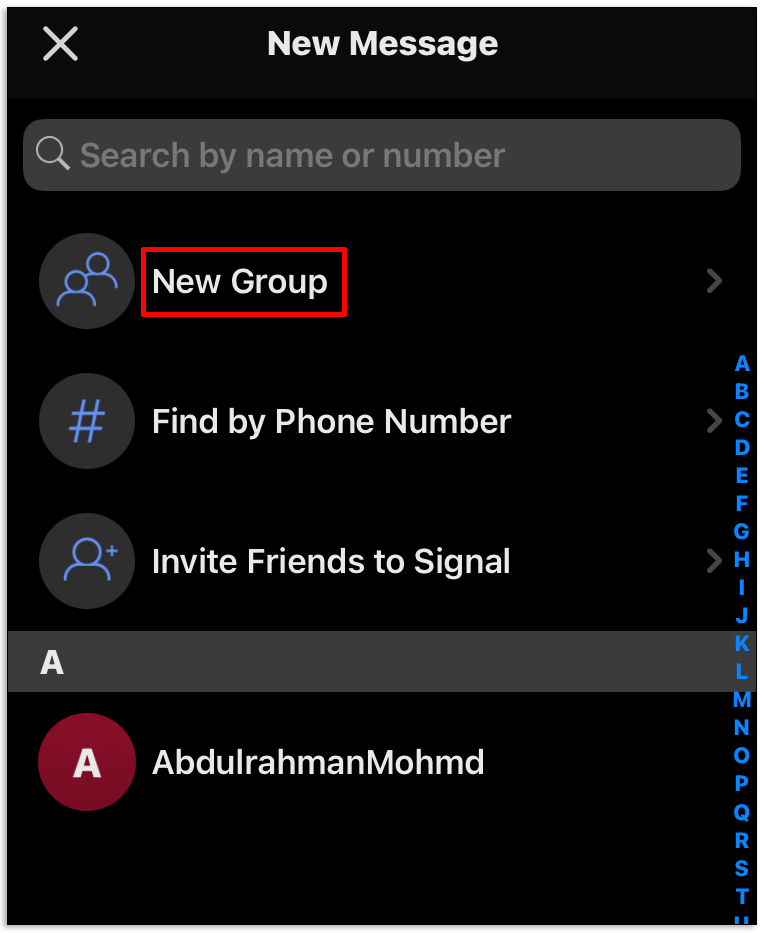Jump to letter A in the index
The height and width of the screenshot is (933, 765).
click(741, 364)
